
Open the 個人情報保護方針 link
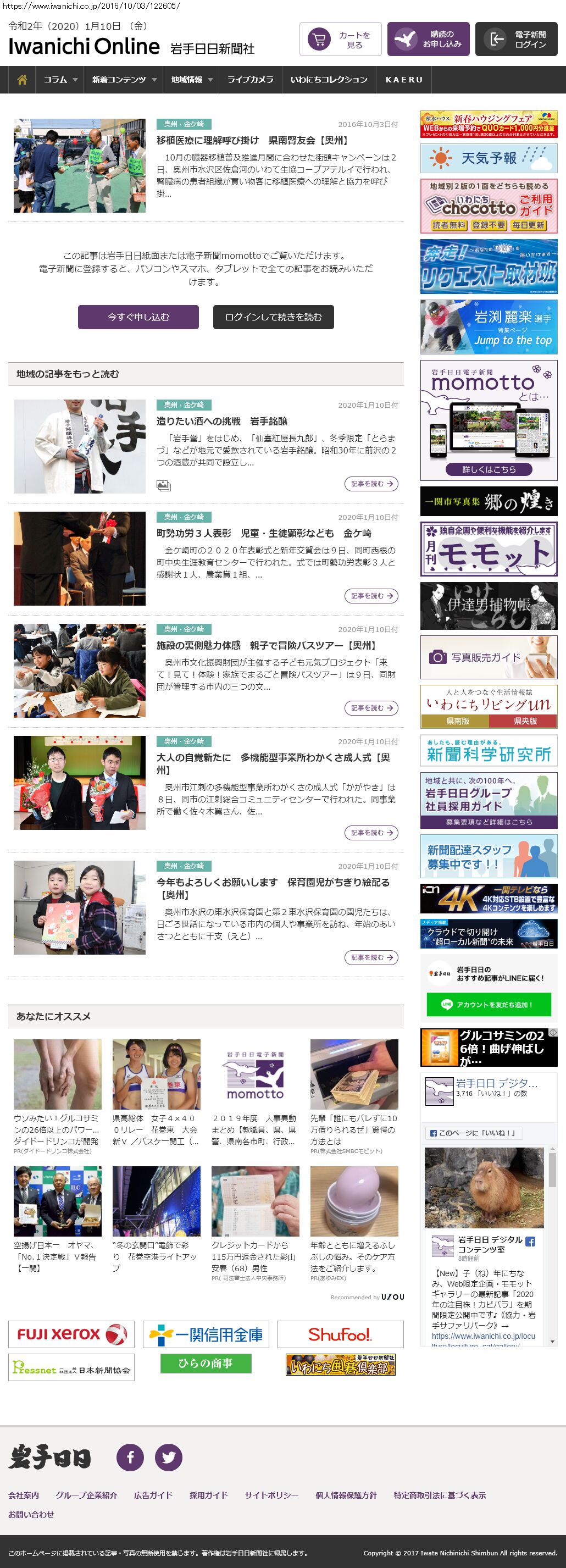tap(346, 1495)
